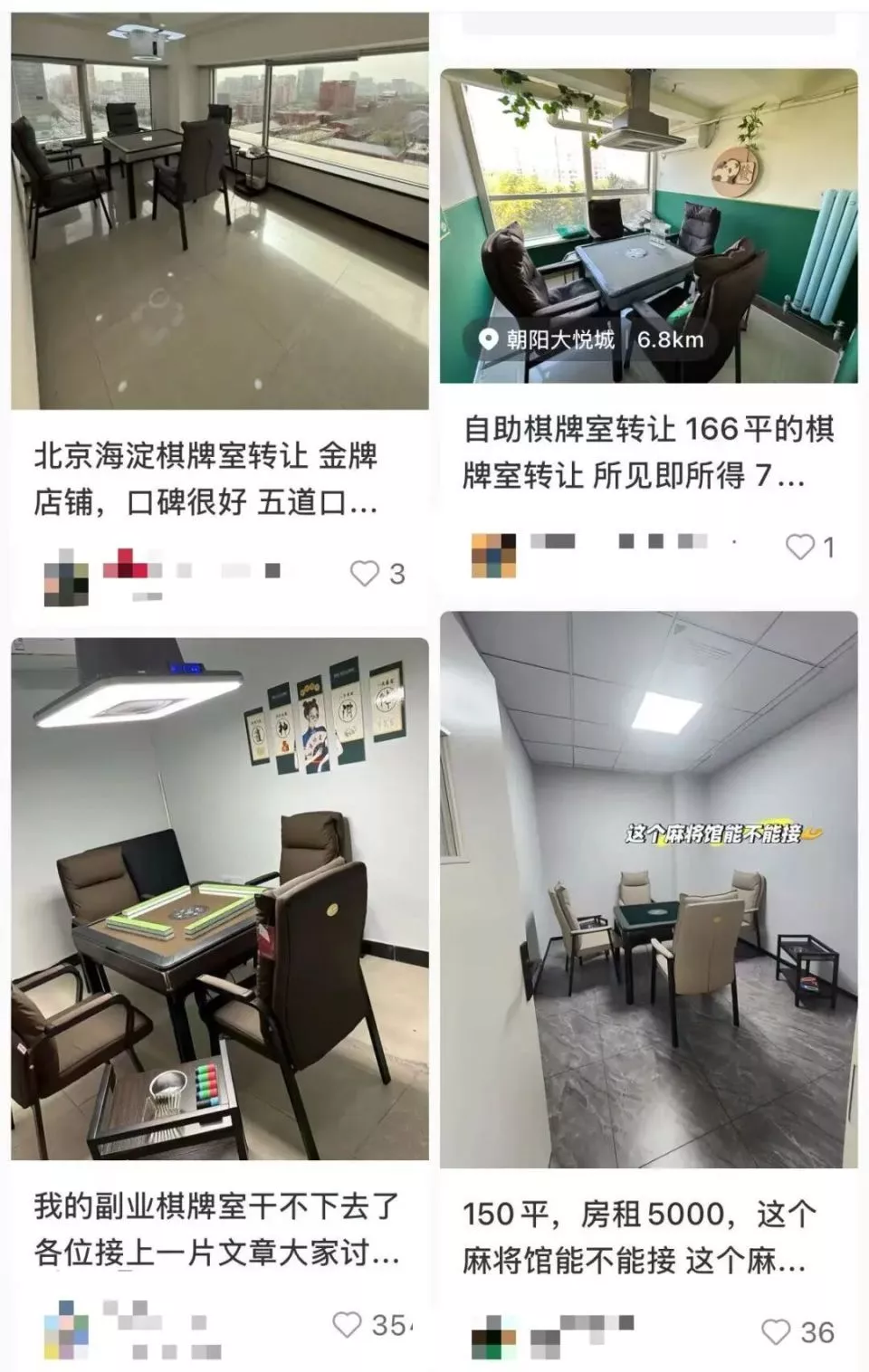Image resolution: width=869 pixels, height=1372 pixels.
Task: Like the 自助棋牌室转让 166平 post
Action: [x=799, y=547]
